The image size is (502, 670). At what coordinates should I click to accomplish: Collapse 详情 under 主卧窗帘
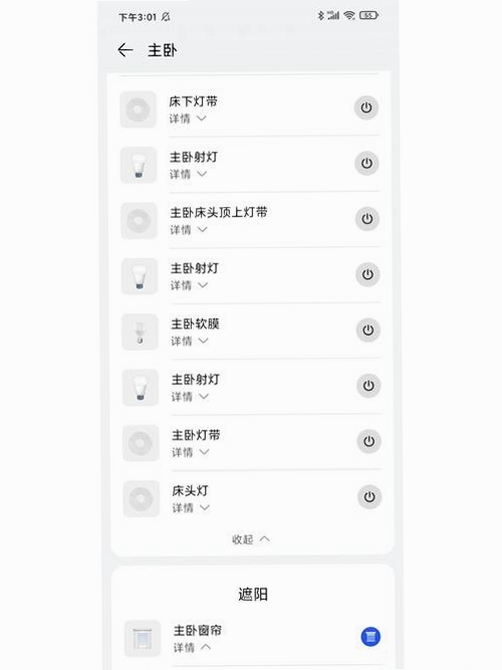(x=192, y=647)
